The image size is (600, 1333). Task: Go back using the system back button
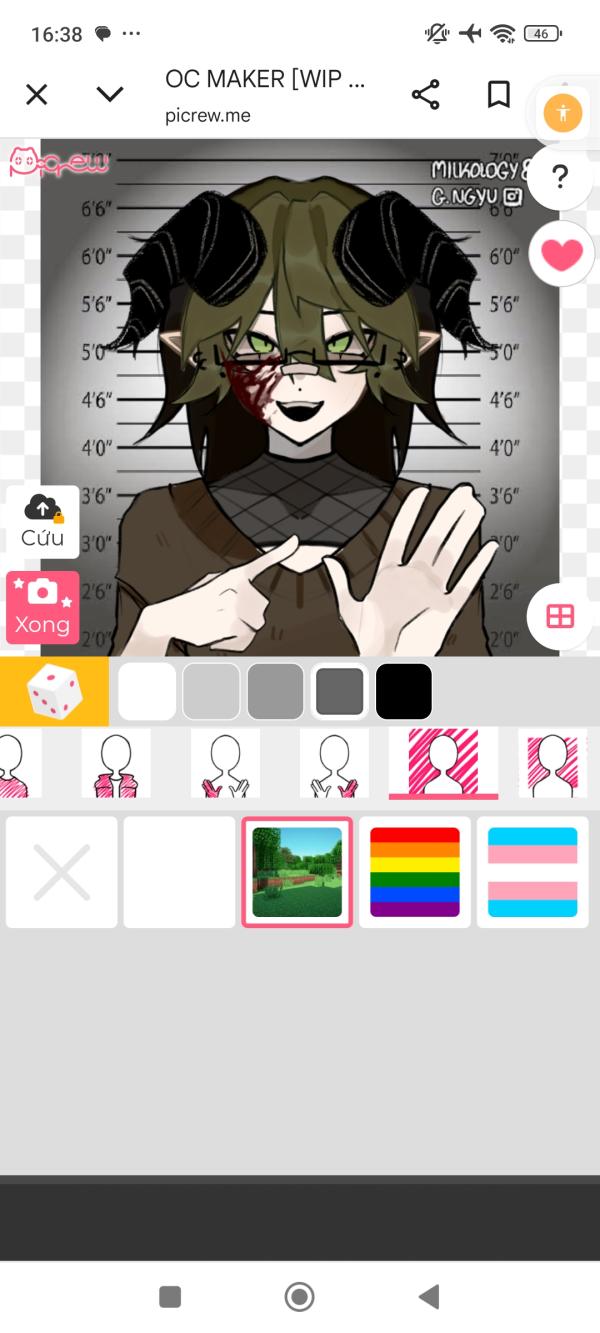tap(429, 1297)
